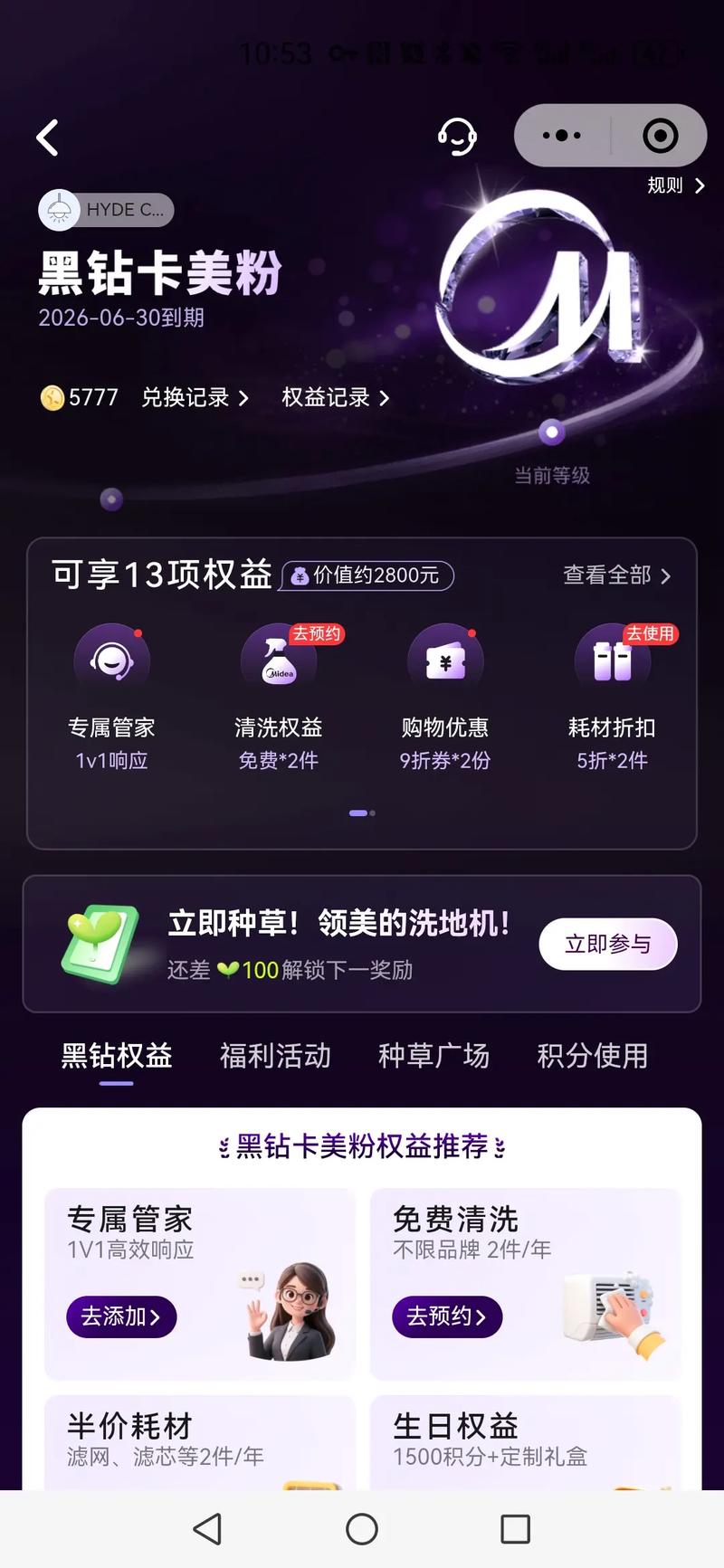Use the 耗材折扣 consumables discount
Image resolution: width=724 pixels, height=1568 pixels.
pos(612,660)
